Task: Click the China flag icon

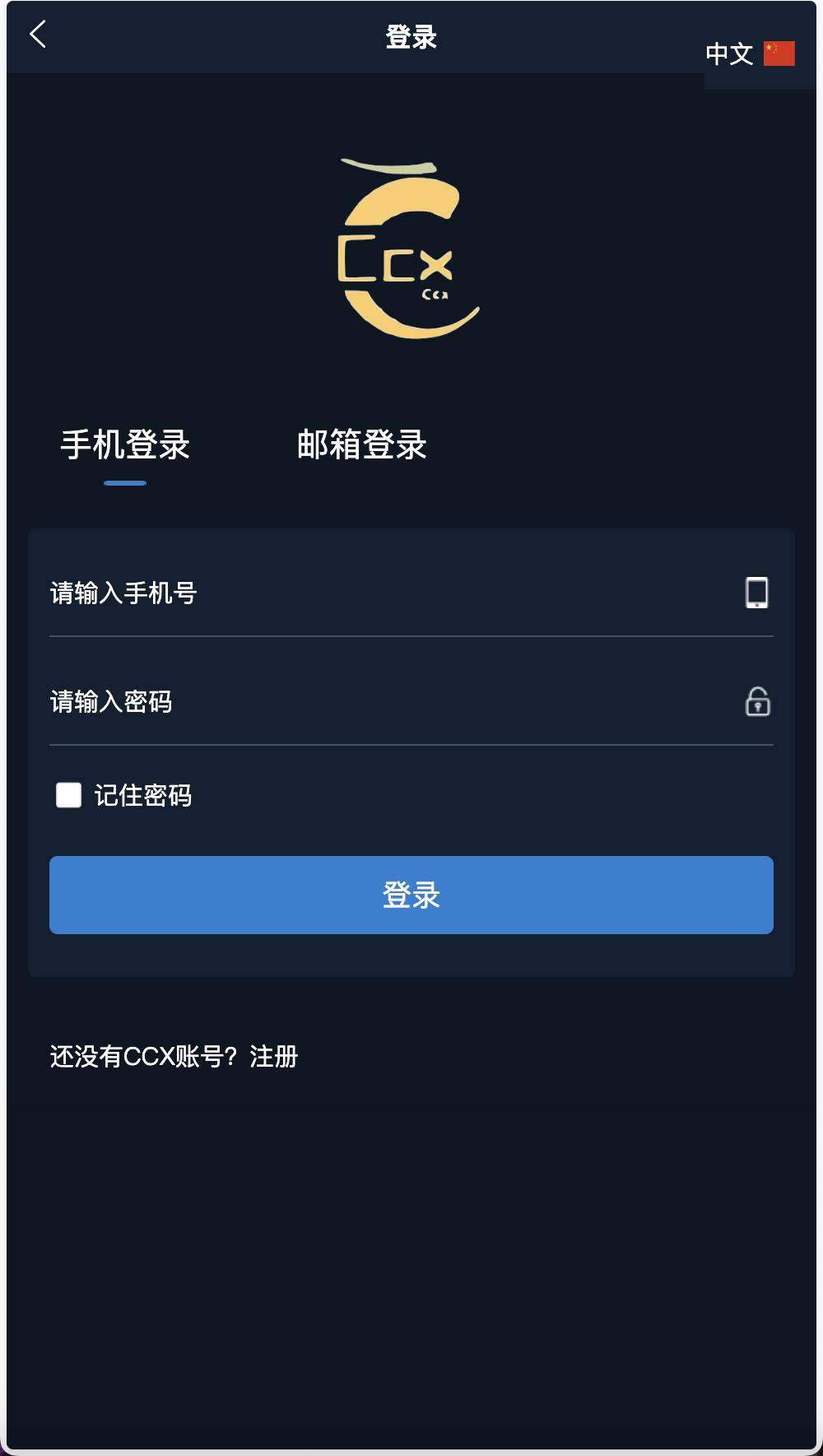Action: (x=779, y=52)
